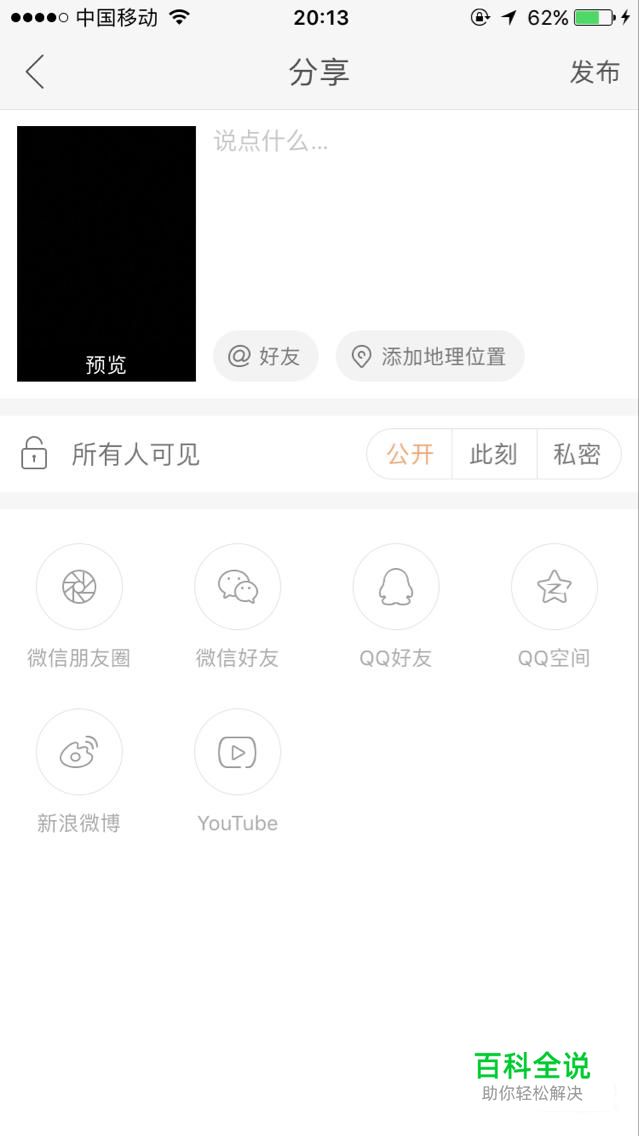This screenshot has height=1136, width=639.
Task: Set visibility to 私密
Action: click(578, 454)
